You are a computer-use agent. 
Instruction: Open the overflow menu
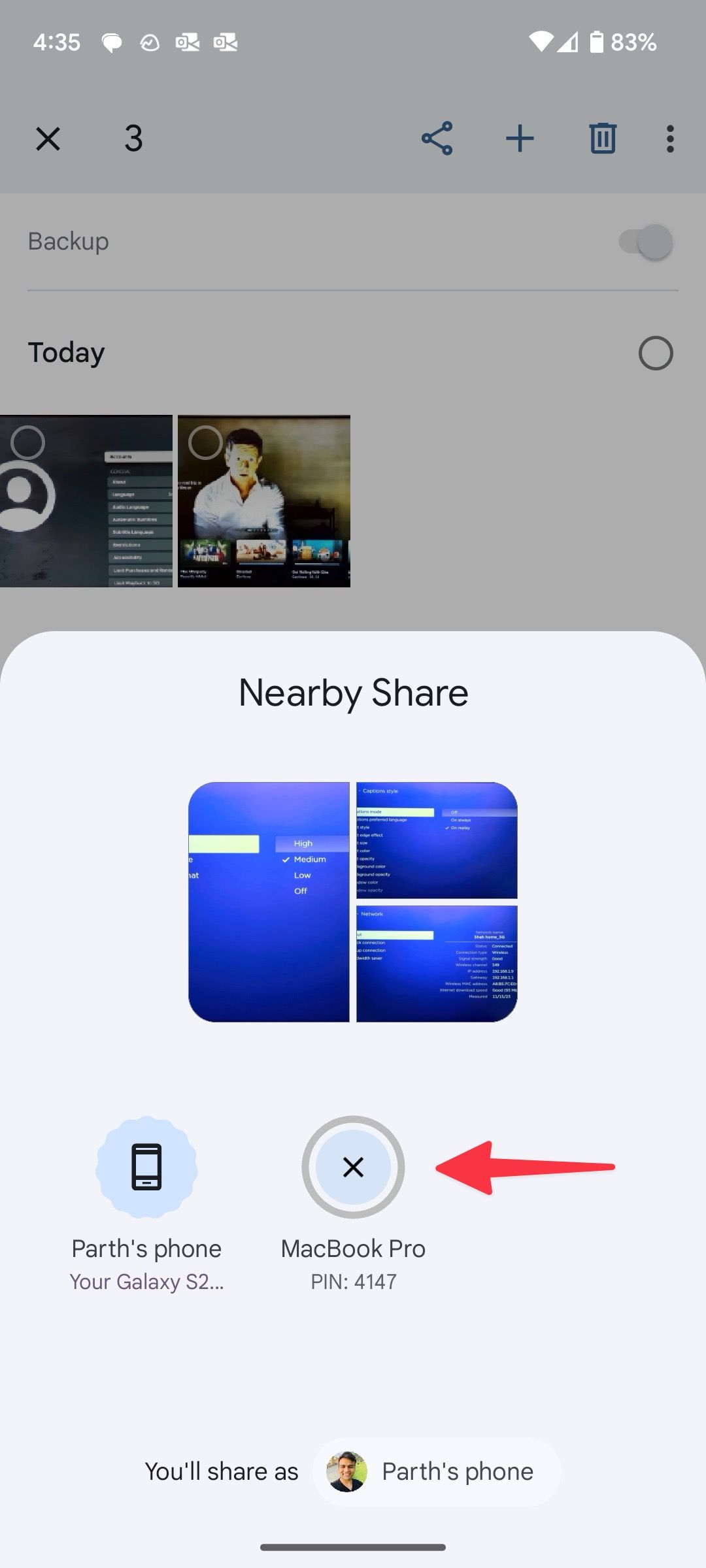click(670, 139)
